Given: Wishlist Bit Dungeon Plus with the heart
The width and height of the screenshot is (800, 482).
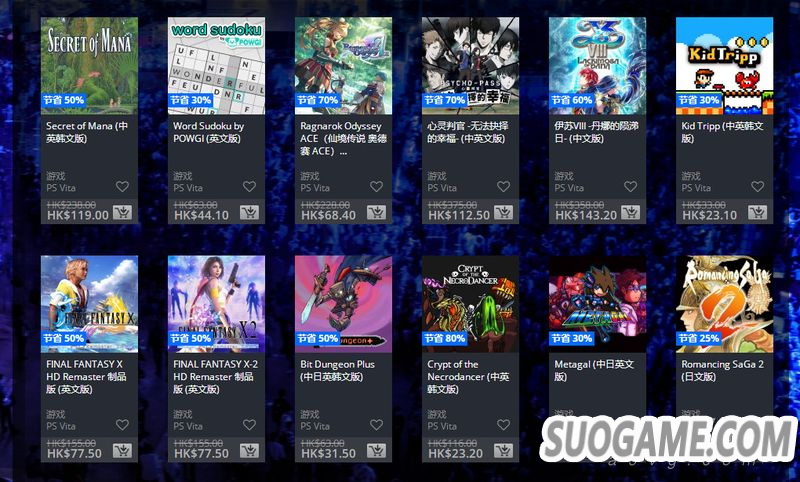Looking at the screenshot, I should 376,425.
